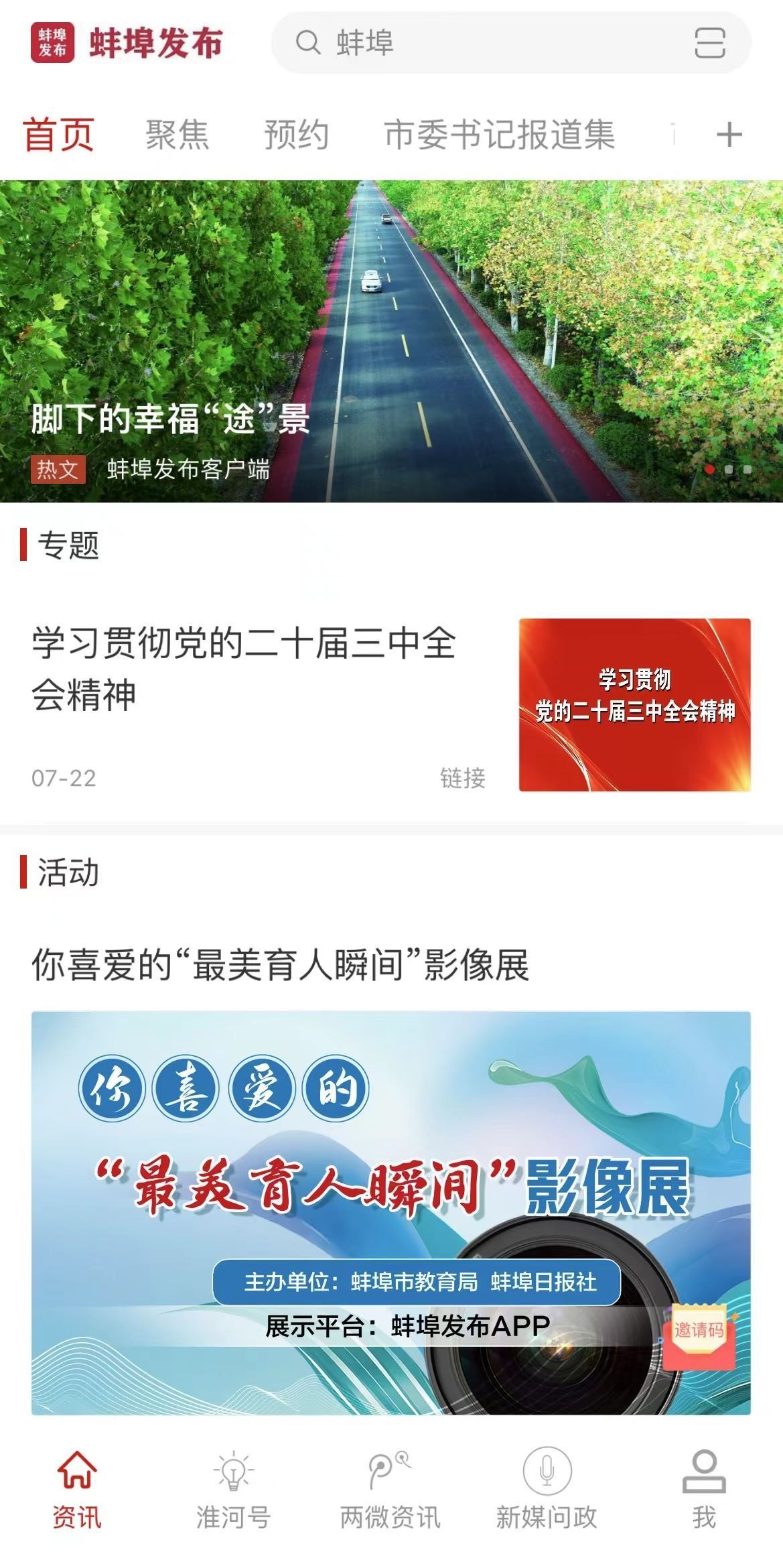
Task: Open the 市委书记报道集 tab
Action: click(x=499, y=135)
